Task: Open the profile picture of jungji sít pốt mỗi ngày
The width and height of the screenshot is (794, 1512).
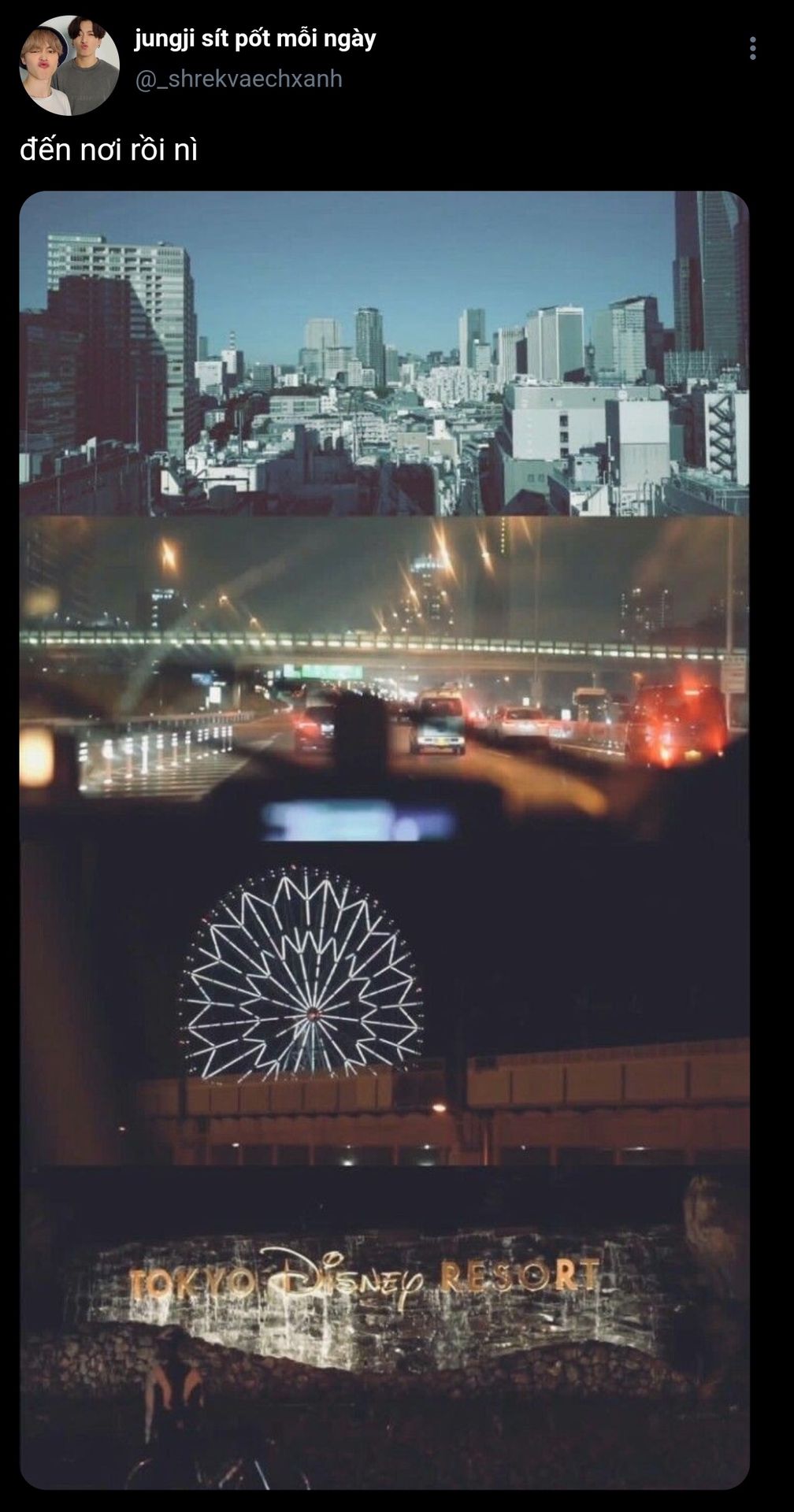Action: point(69,65)
